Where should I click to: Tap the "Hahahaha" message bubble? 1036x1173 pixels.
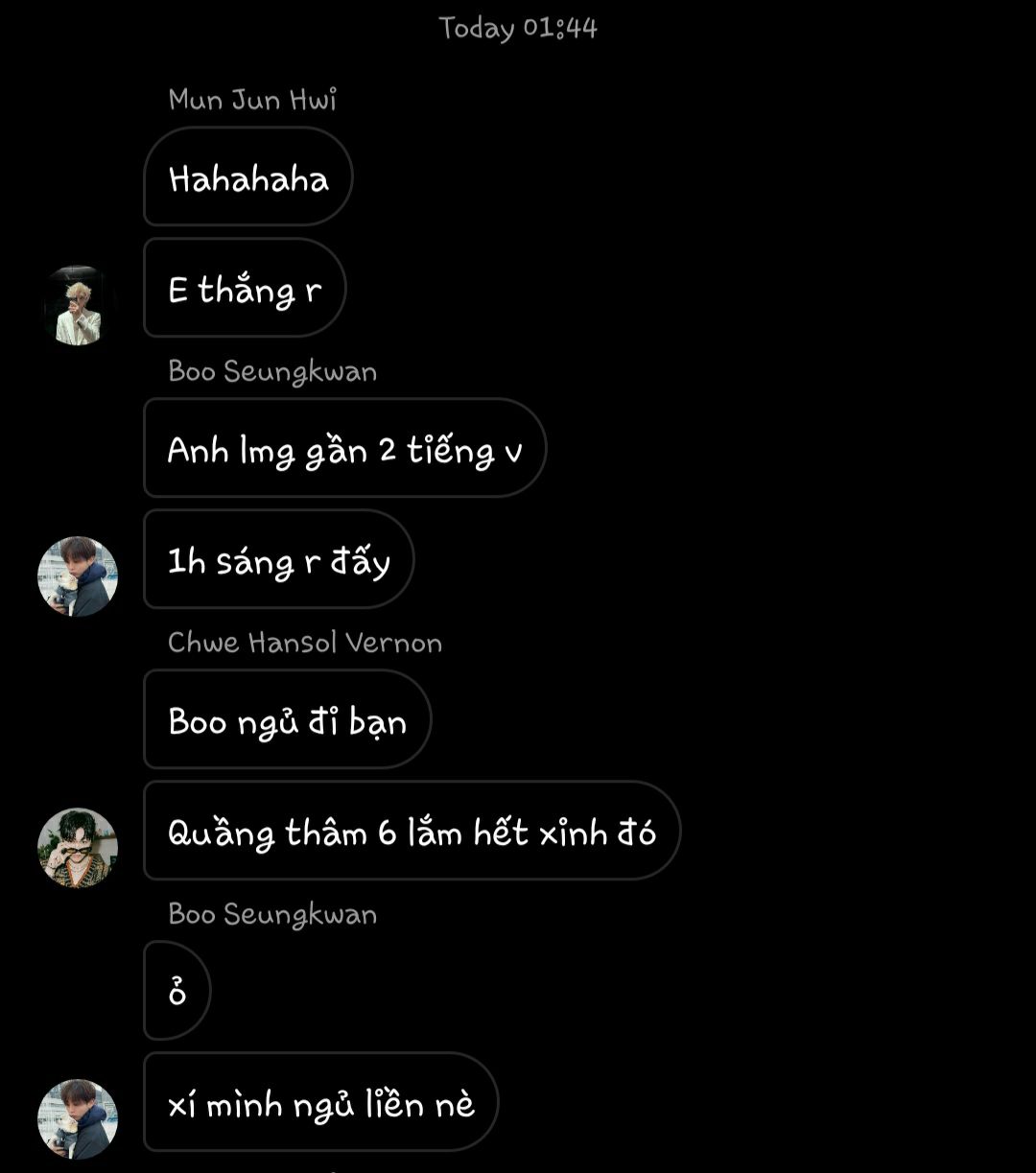pos(248,176)
